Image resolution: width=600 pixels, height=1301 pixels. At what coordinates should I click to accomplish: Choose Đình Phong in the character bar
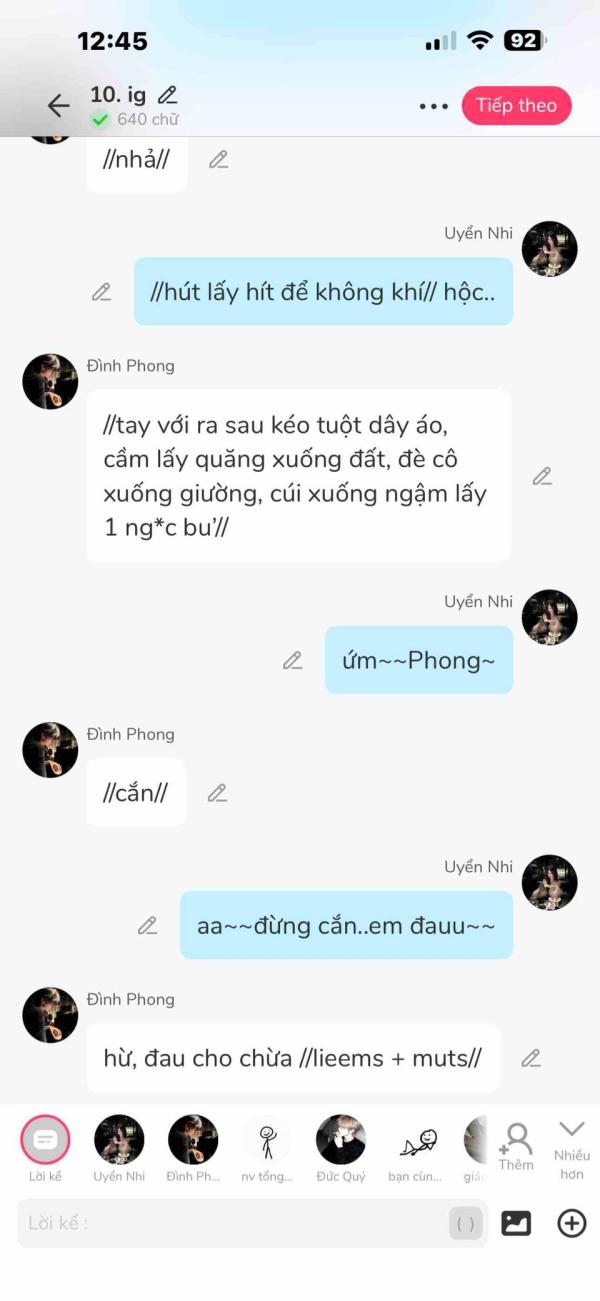pos(193,1140)
